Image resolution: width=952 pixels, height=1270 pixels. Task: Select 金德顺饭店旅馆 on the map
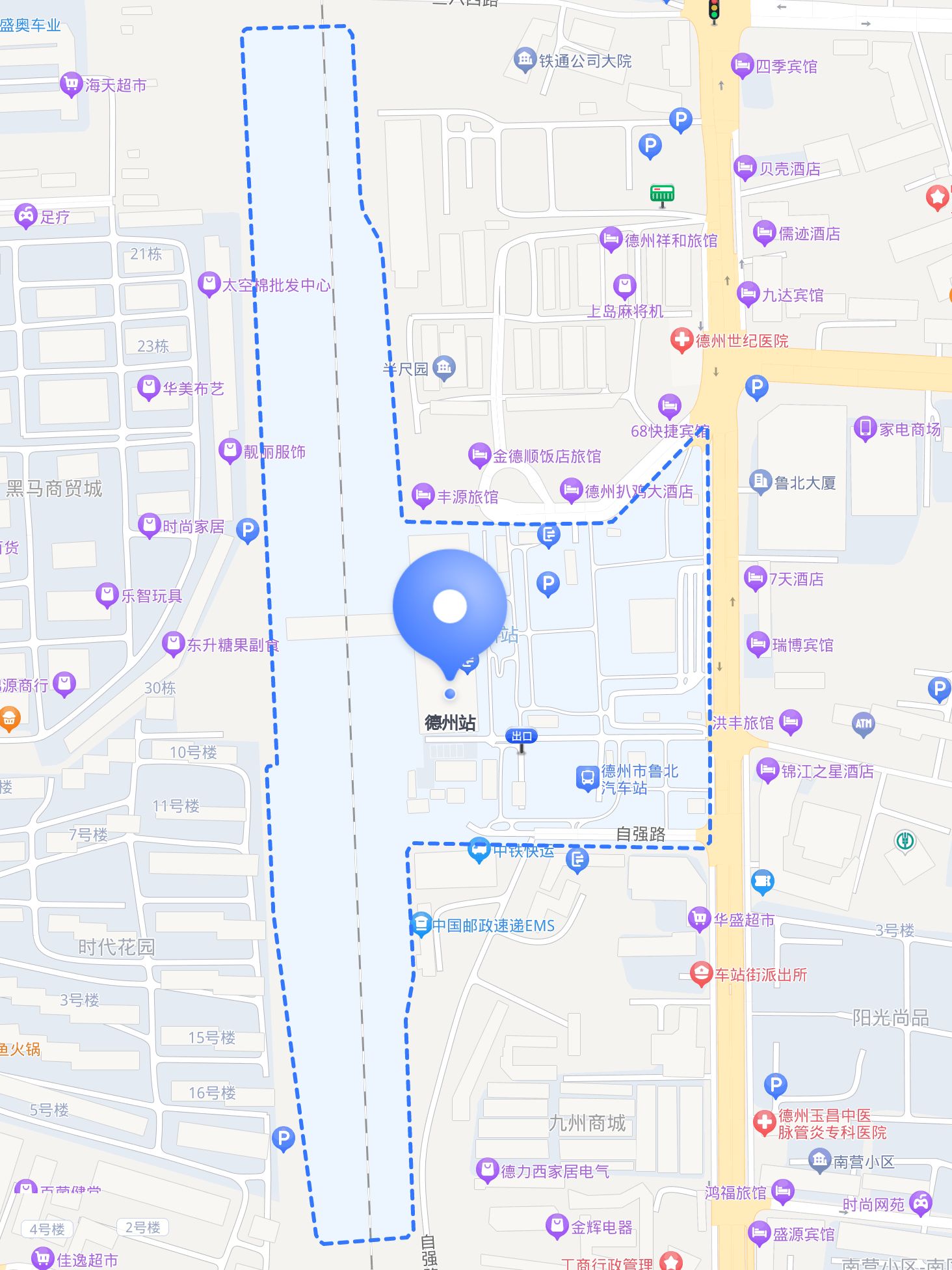pos(479,455)
